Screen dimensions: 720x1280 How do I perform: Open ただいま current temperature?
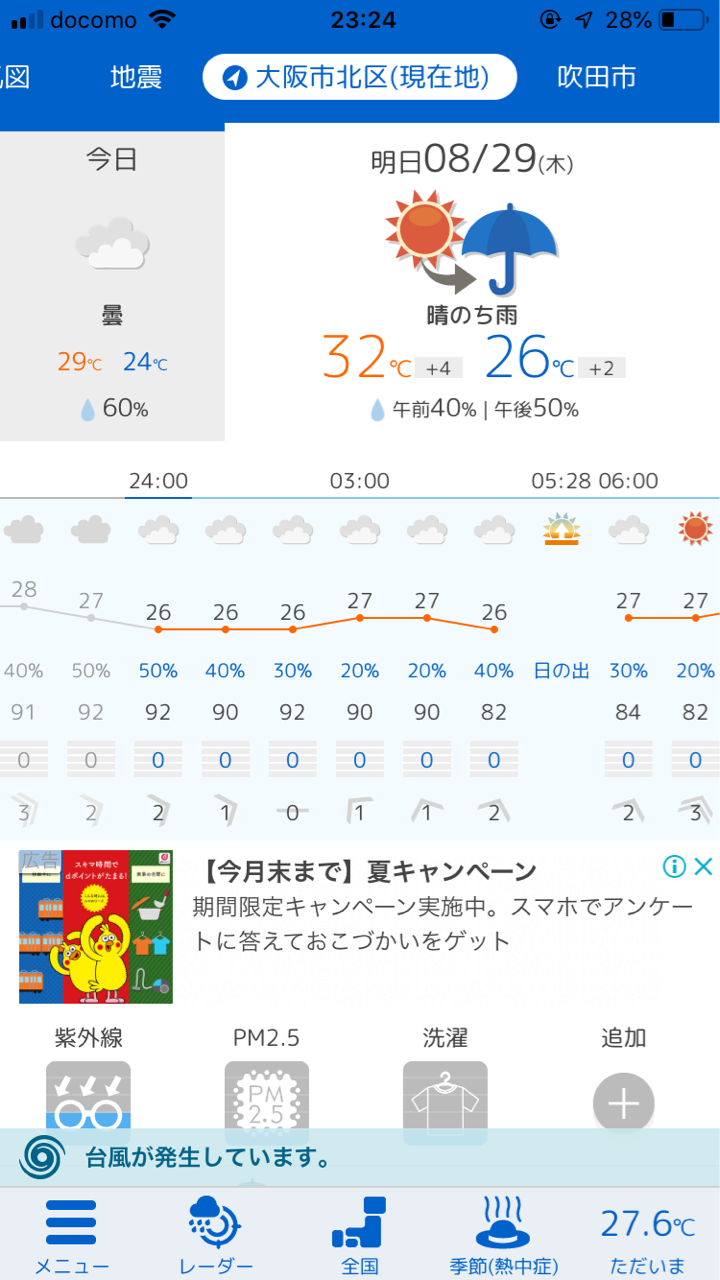pyautogui.click(x=648, y=1236)
